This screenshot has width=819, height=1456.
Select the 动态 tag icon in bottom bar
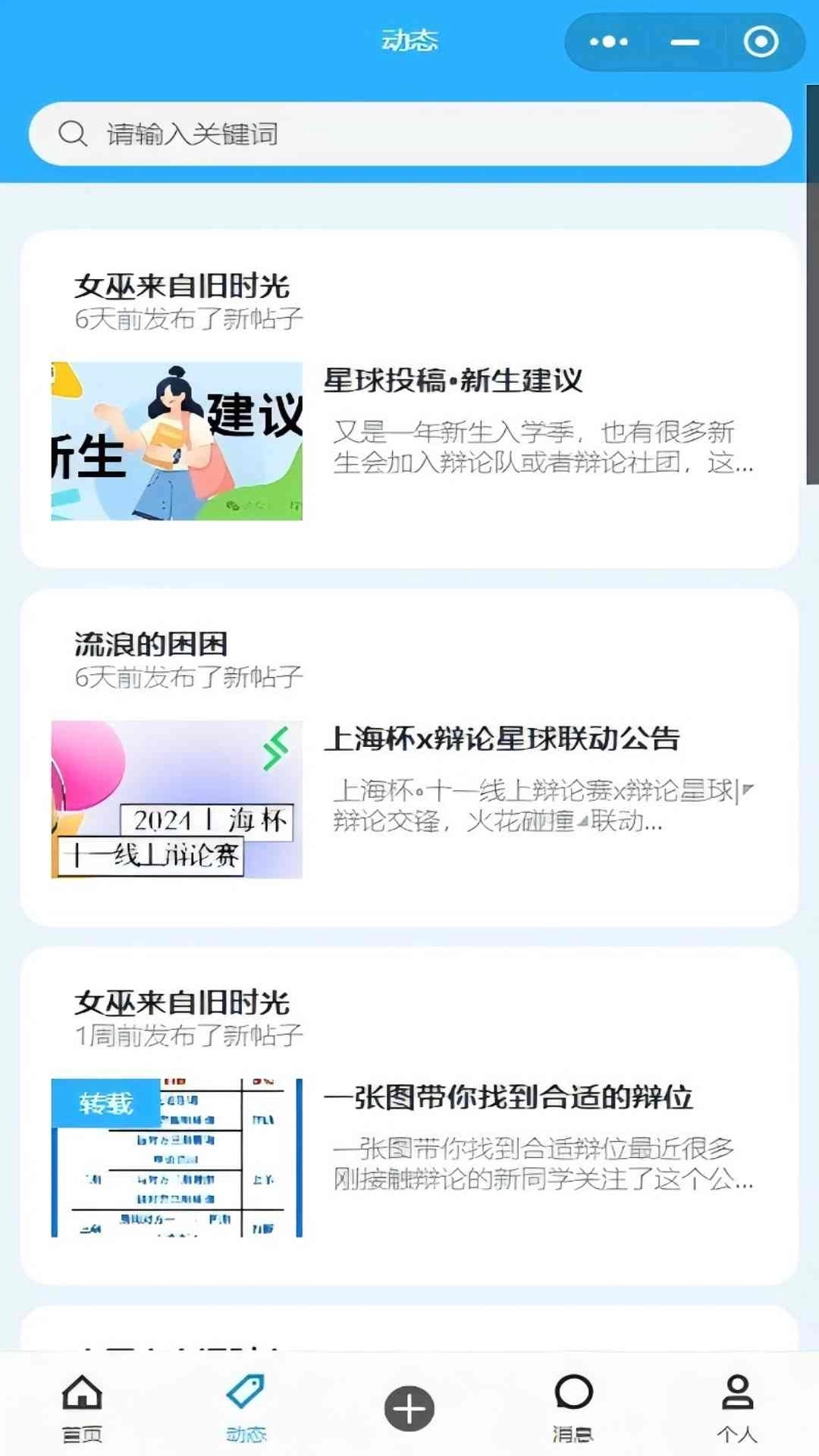(245, 1403)
